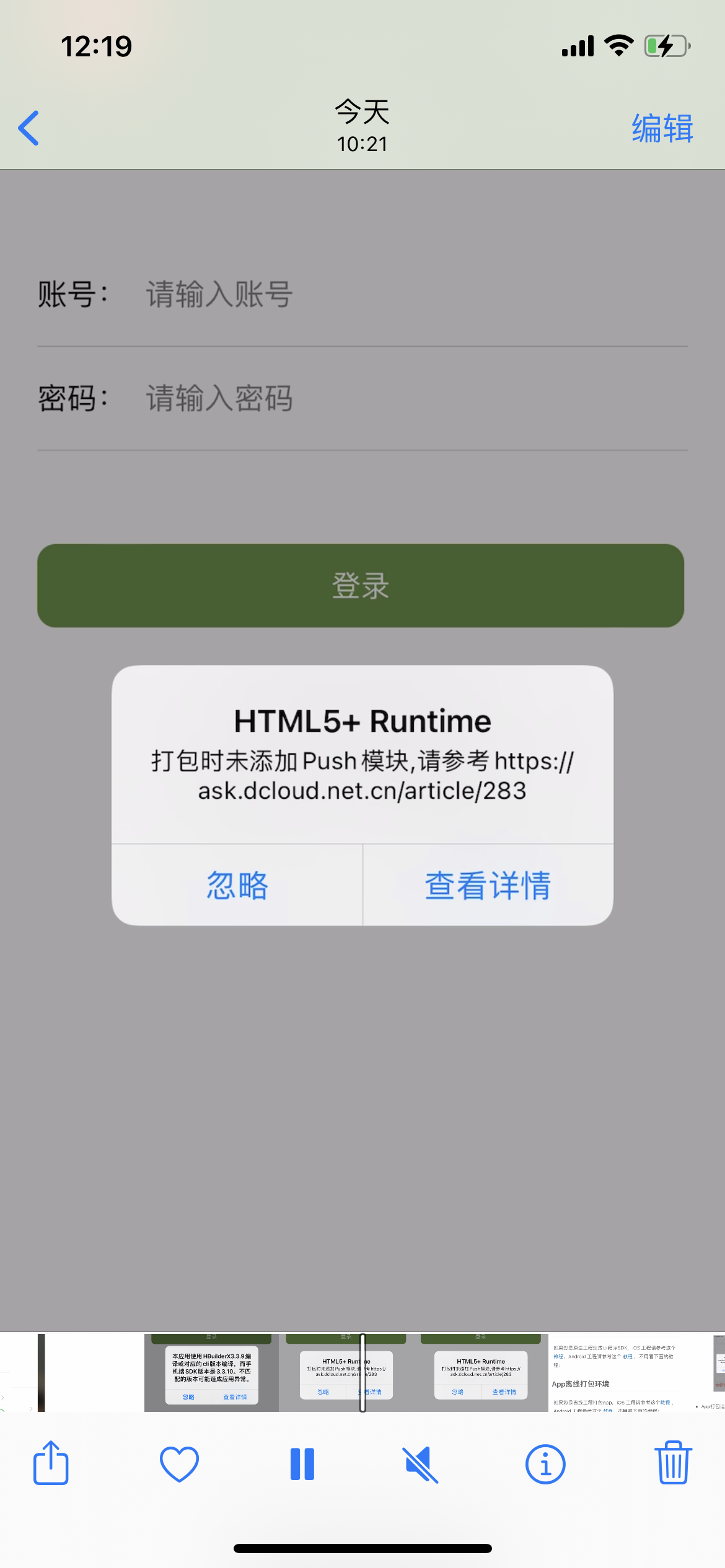
Task: Delete the video with the trash icon
Action: [x=673, y=1463]
